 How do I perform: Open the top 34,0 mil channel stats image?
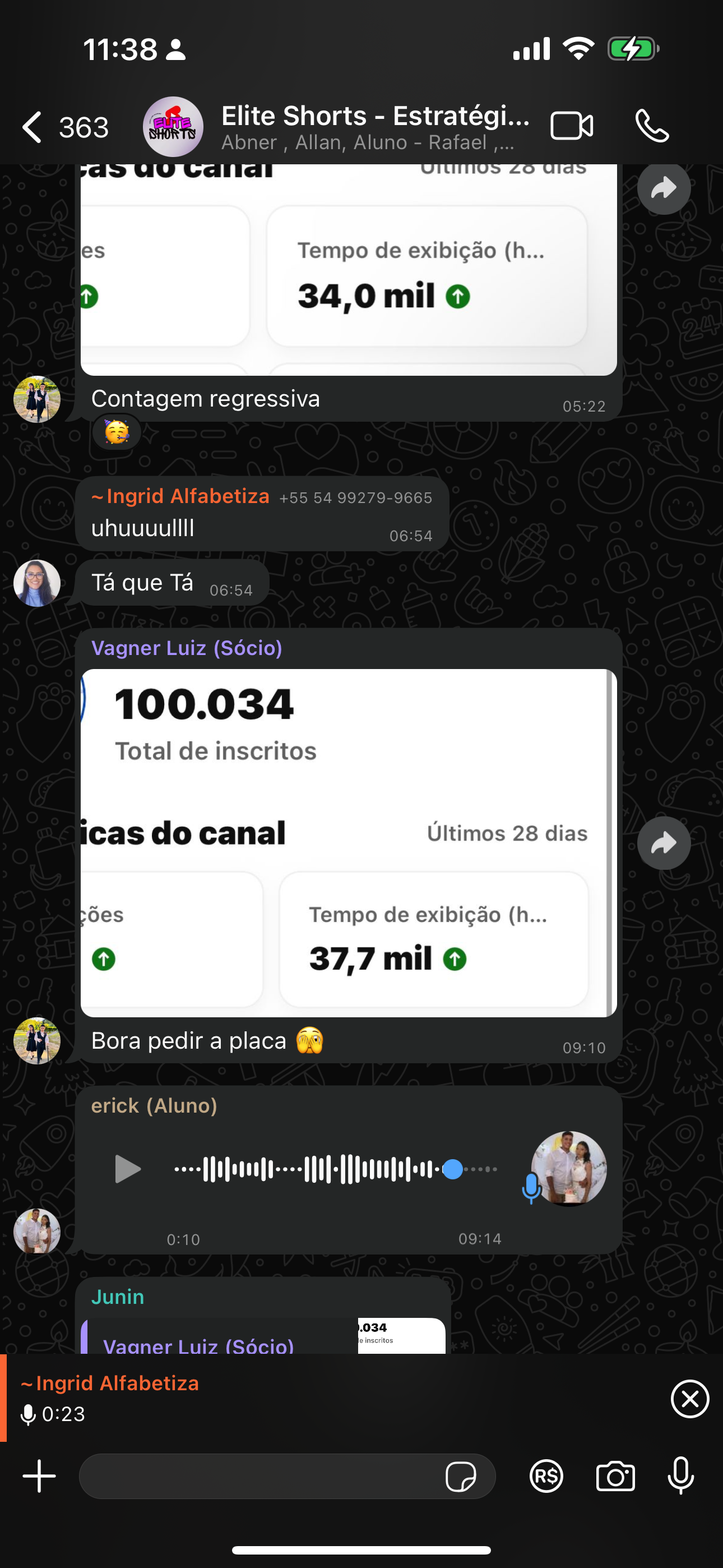pos(348,271)
